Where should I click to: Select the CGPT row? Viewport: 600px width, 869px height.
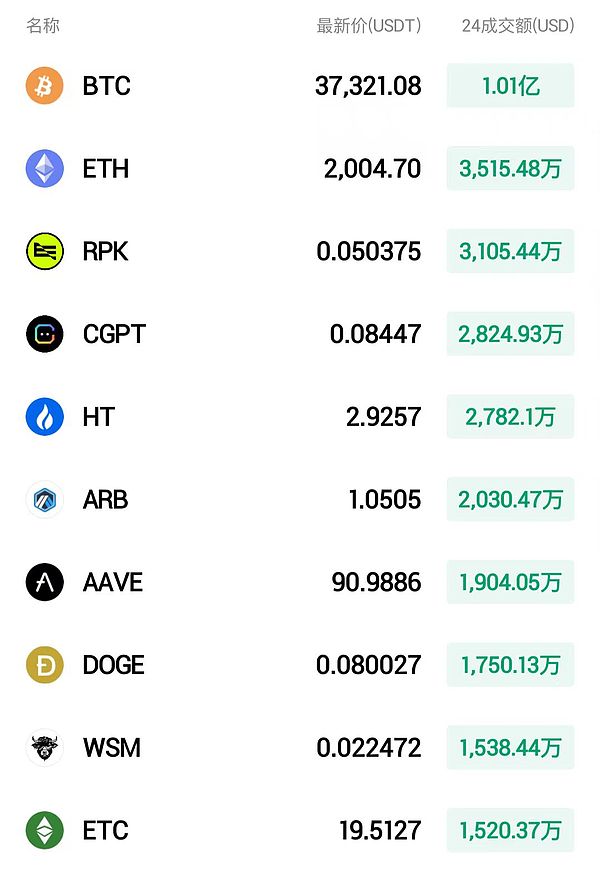pos(114,334)
